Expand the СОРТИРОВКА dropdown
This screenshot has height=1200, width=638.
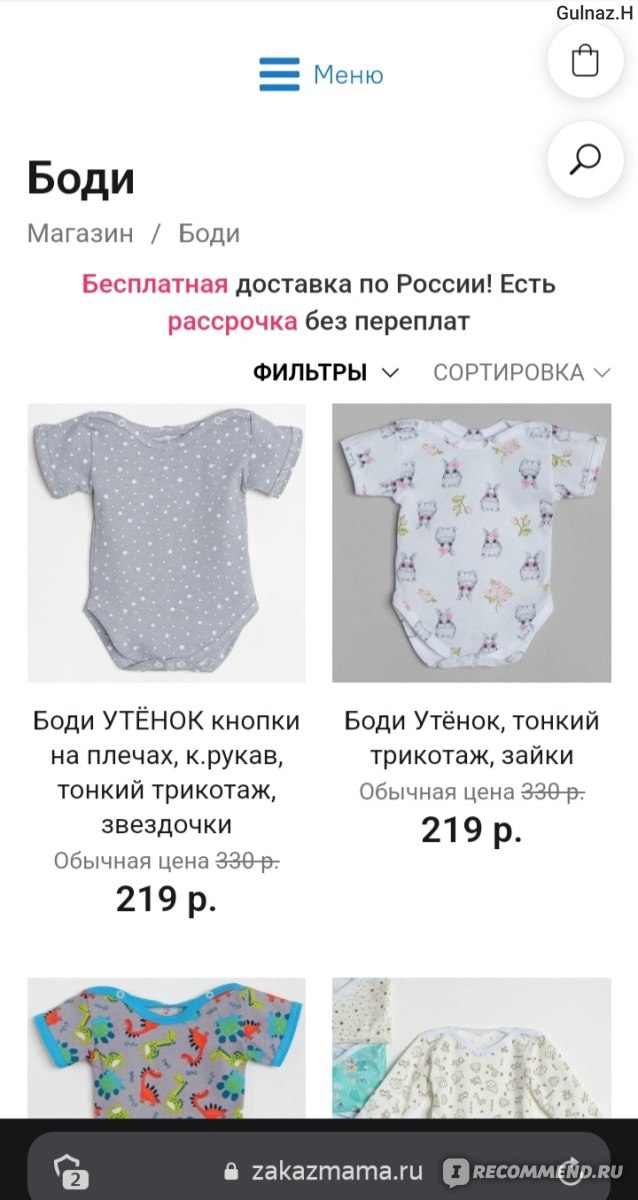(522, 372)
